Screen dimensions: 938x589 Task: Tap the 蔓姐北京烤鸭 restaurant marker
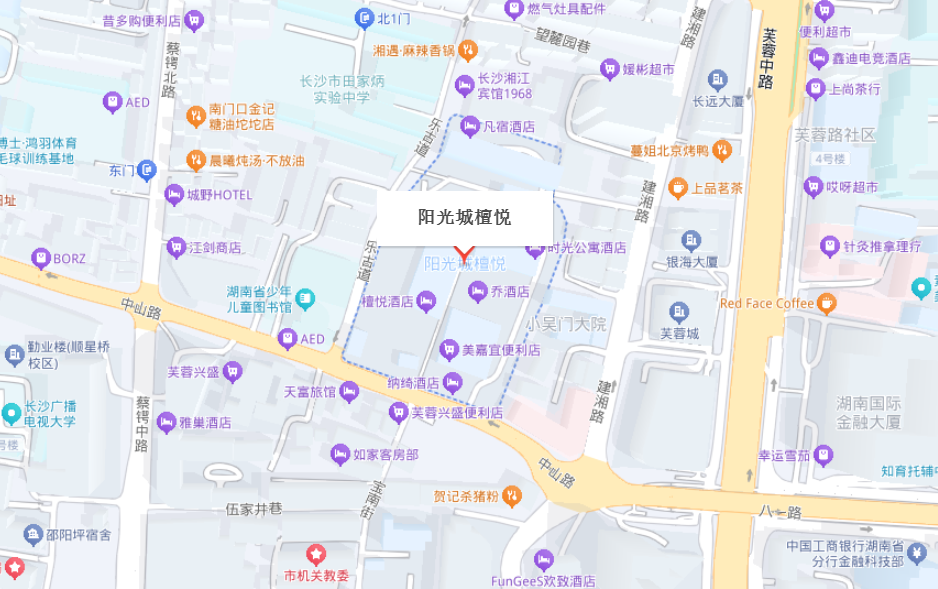722,150
